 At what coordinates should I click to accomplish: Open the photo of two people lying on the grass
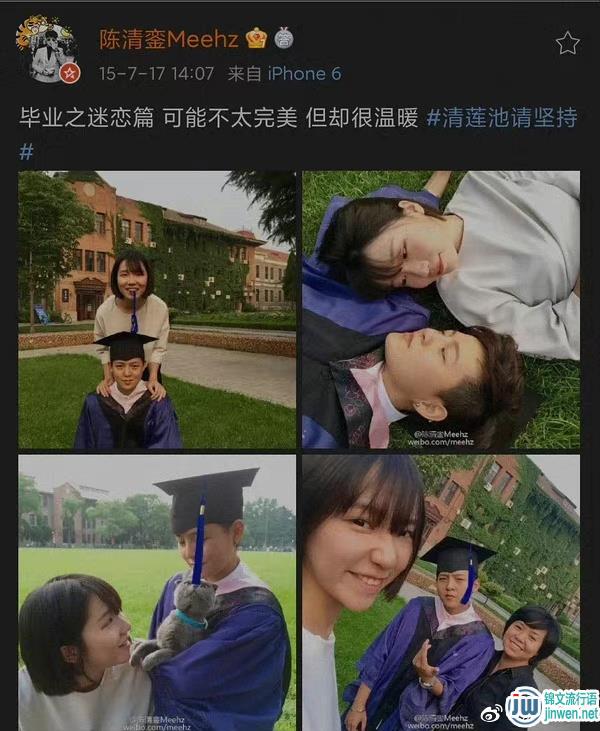(x=441, y=309)
